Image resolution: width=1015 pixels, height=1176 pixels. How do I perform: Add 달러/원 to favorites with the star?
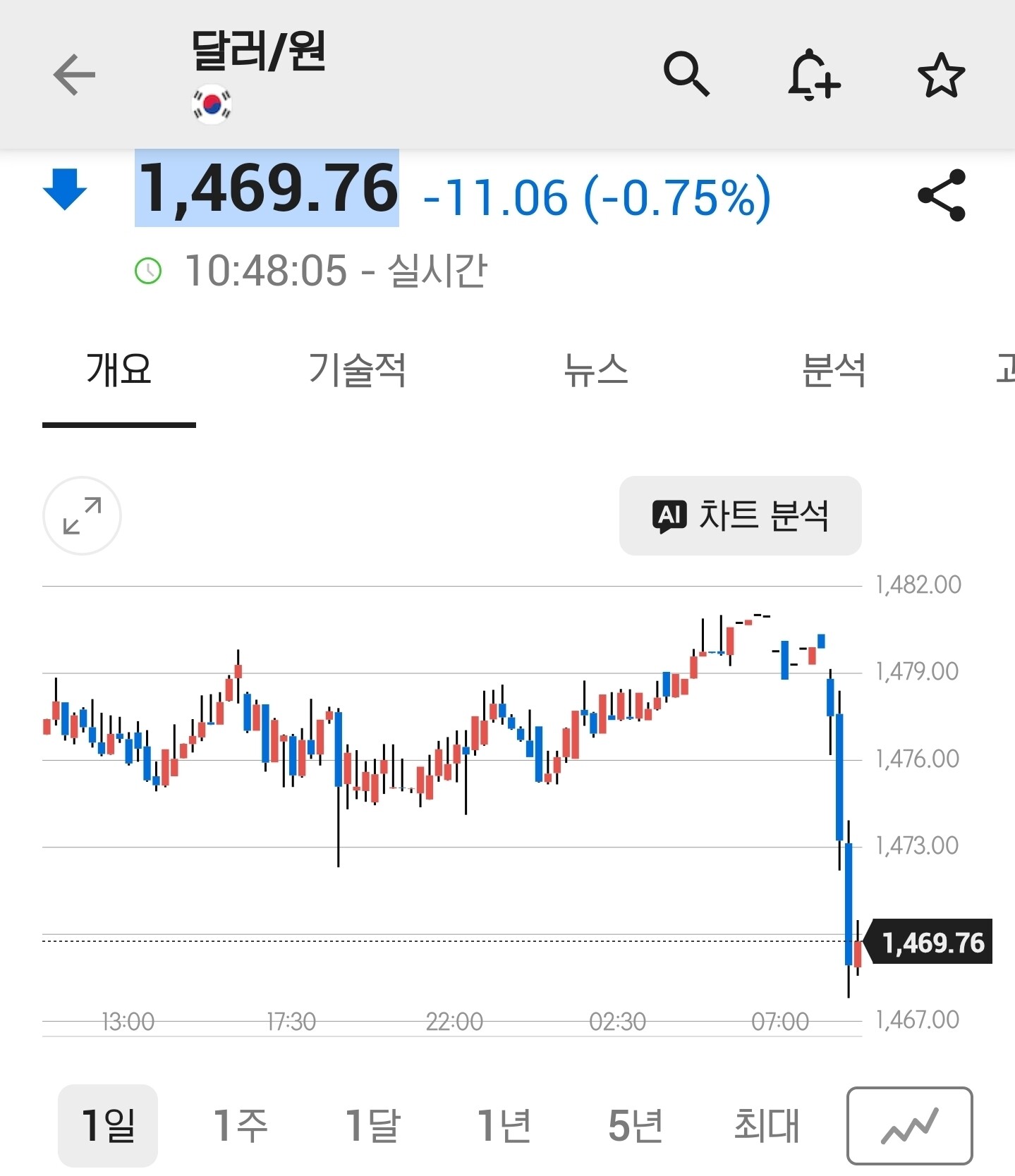click(x=941, y=75)
